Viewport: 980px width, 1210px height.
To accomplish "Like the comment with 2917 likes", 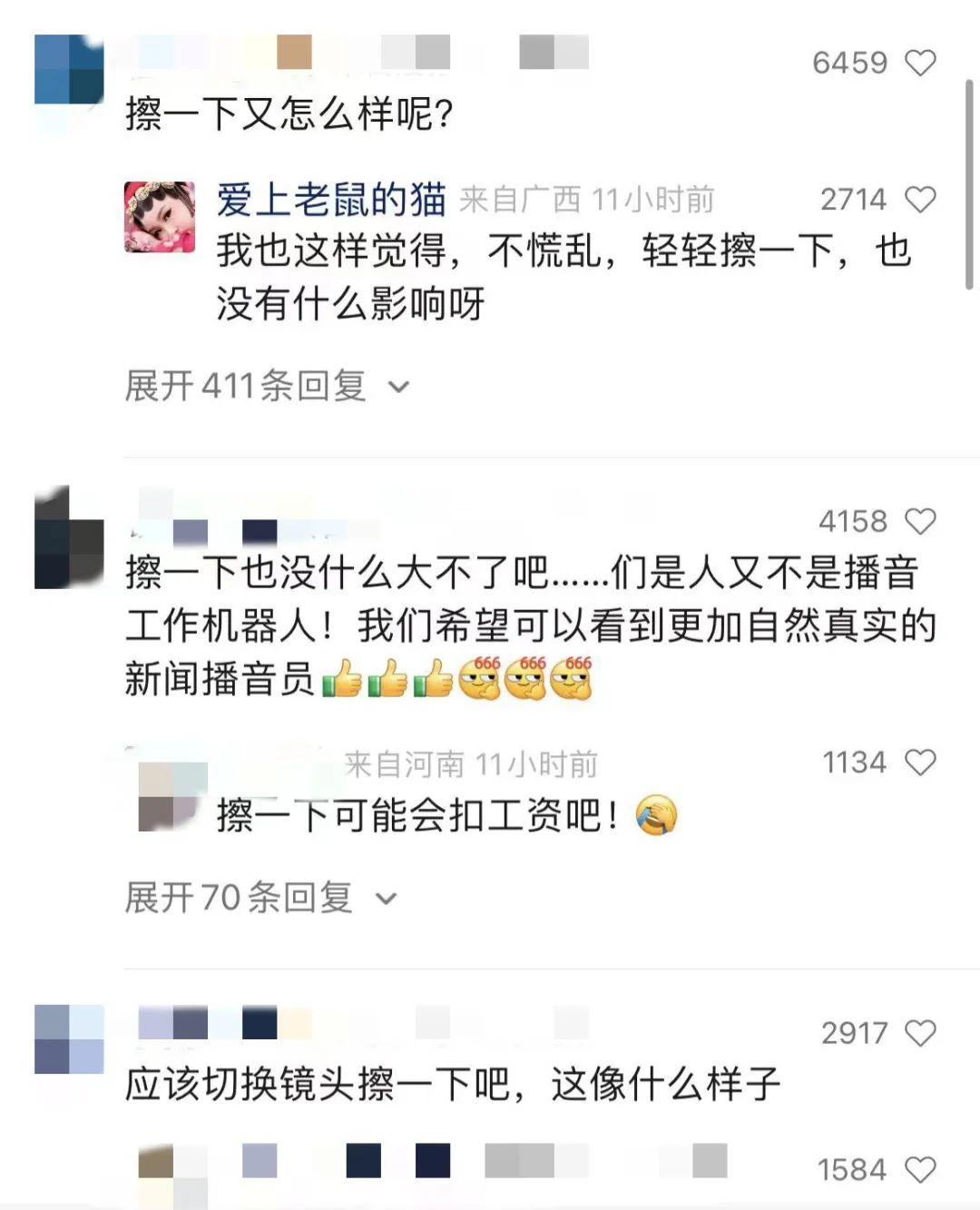I will (x=920, y=1033).
